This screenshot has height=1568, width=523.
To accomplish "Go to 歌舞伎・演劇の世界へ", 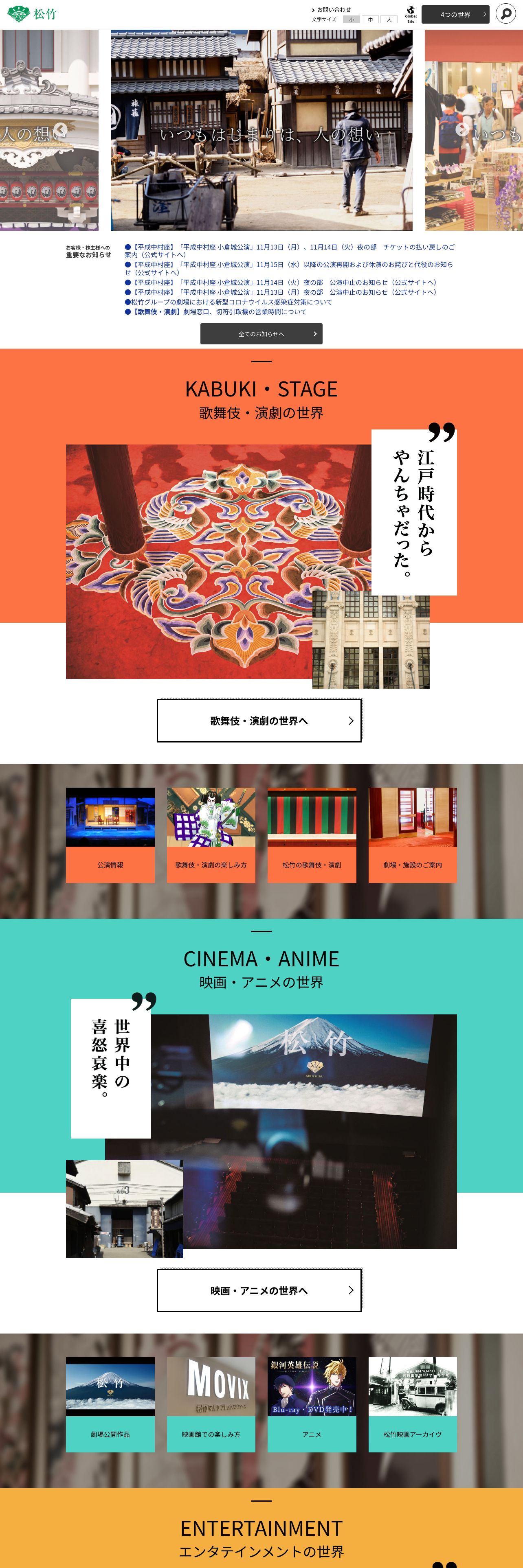I will (259, 720).
